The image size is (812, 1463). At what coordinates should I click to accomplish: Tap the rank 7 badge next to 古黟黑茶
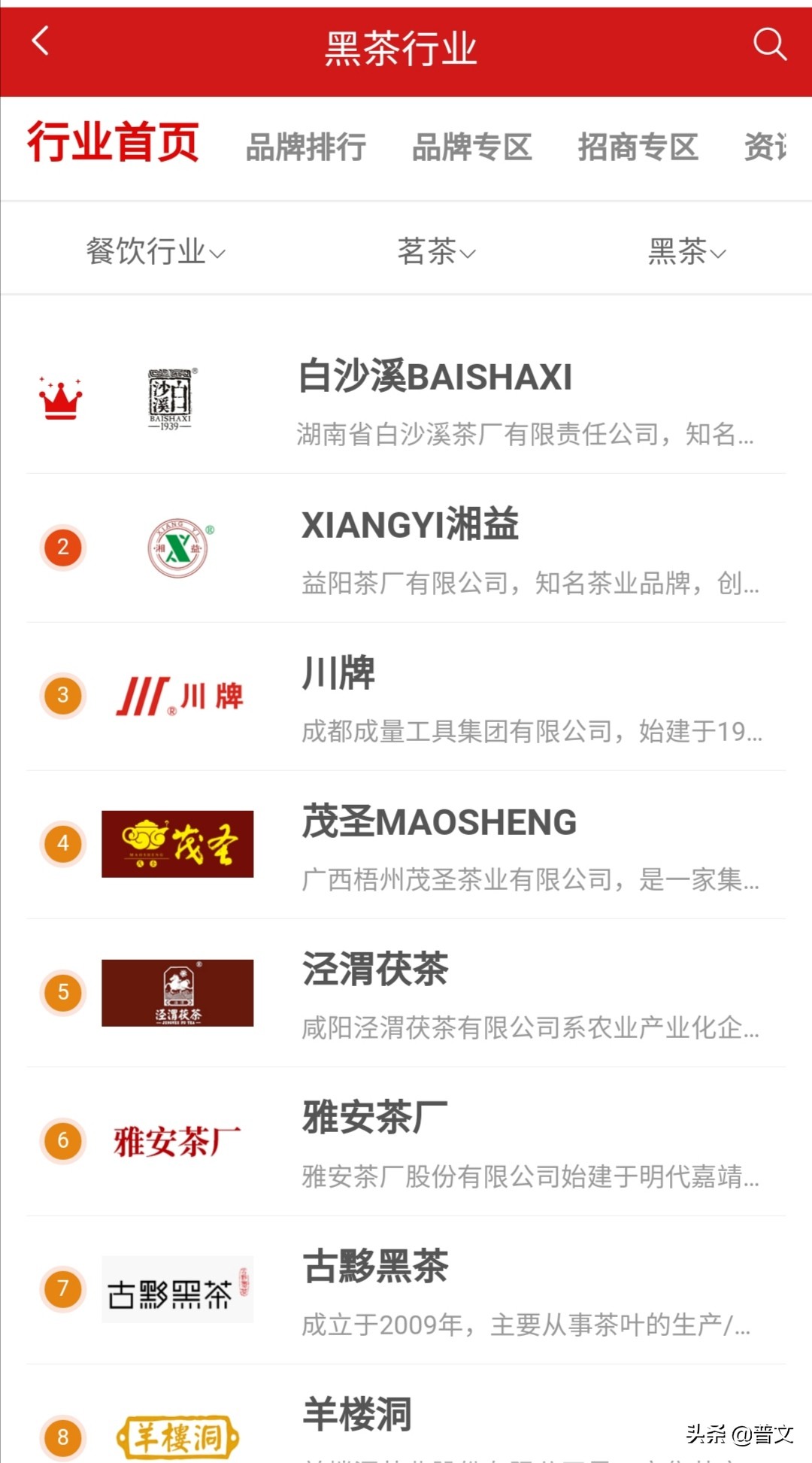coord(62,1288)
